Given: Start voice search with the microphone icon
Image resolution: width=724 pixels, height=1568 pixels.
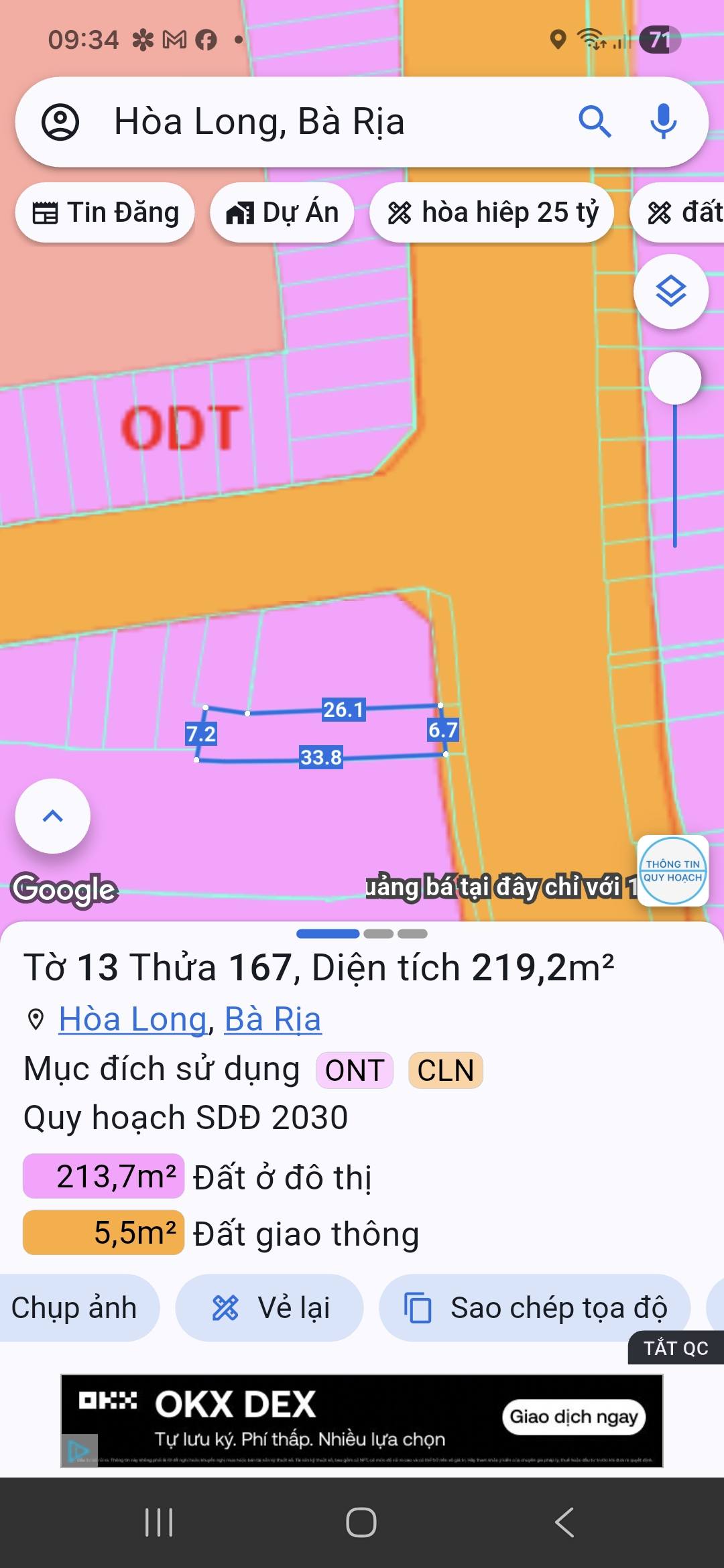Looking at the screenshot, I should coord(662,122).
